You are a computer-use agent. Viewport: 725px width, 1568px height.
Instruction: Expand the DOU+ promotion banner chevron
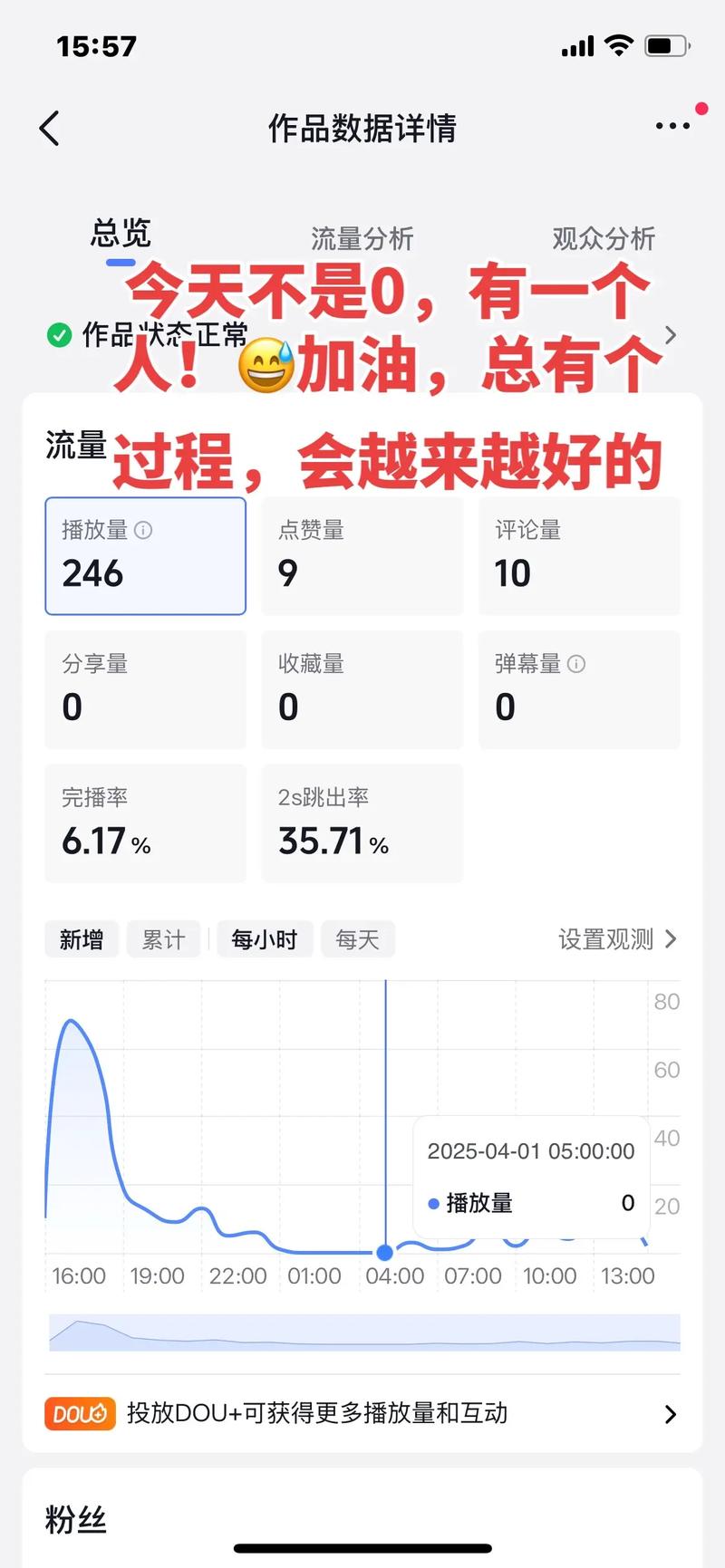[670, 1413]
